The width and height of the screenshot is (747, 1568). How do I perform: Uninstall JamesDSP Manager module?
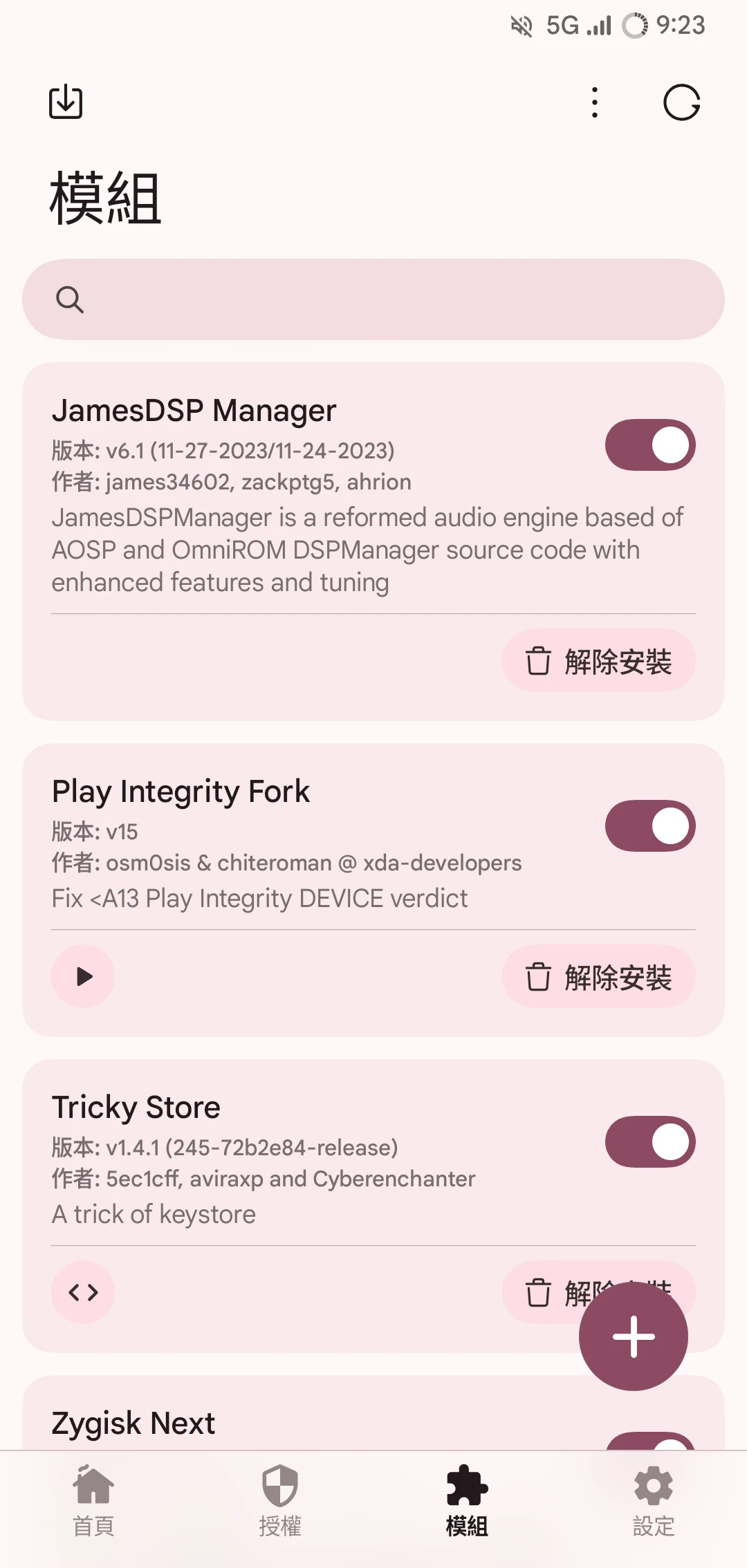pos(598,661)
